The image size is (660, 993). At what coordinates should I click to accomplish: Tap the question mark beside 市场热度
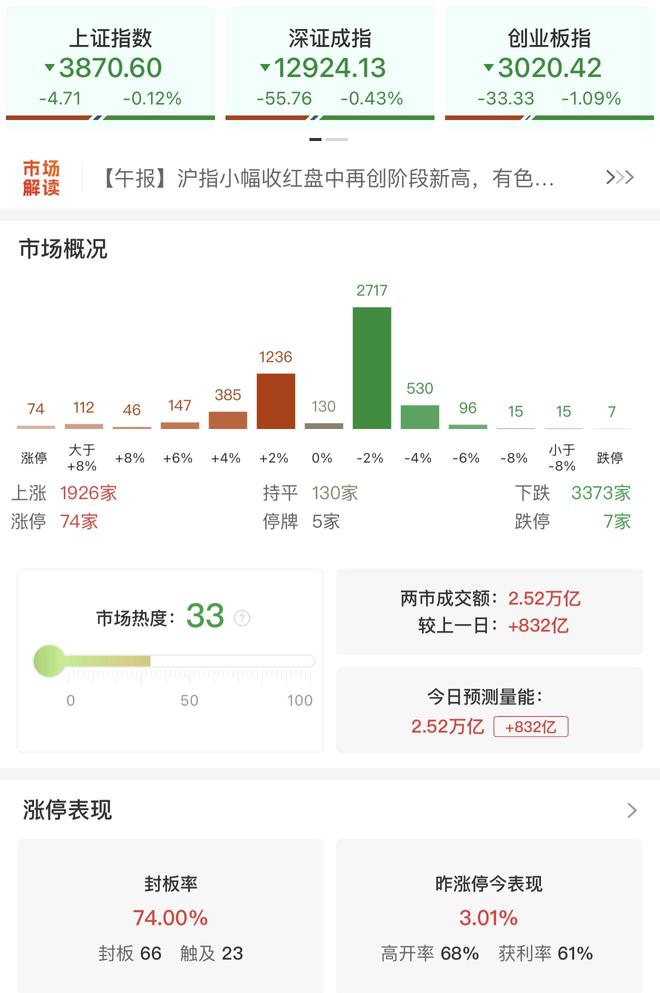click(x=242, y=618)
